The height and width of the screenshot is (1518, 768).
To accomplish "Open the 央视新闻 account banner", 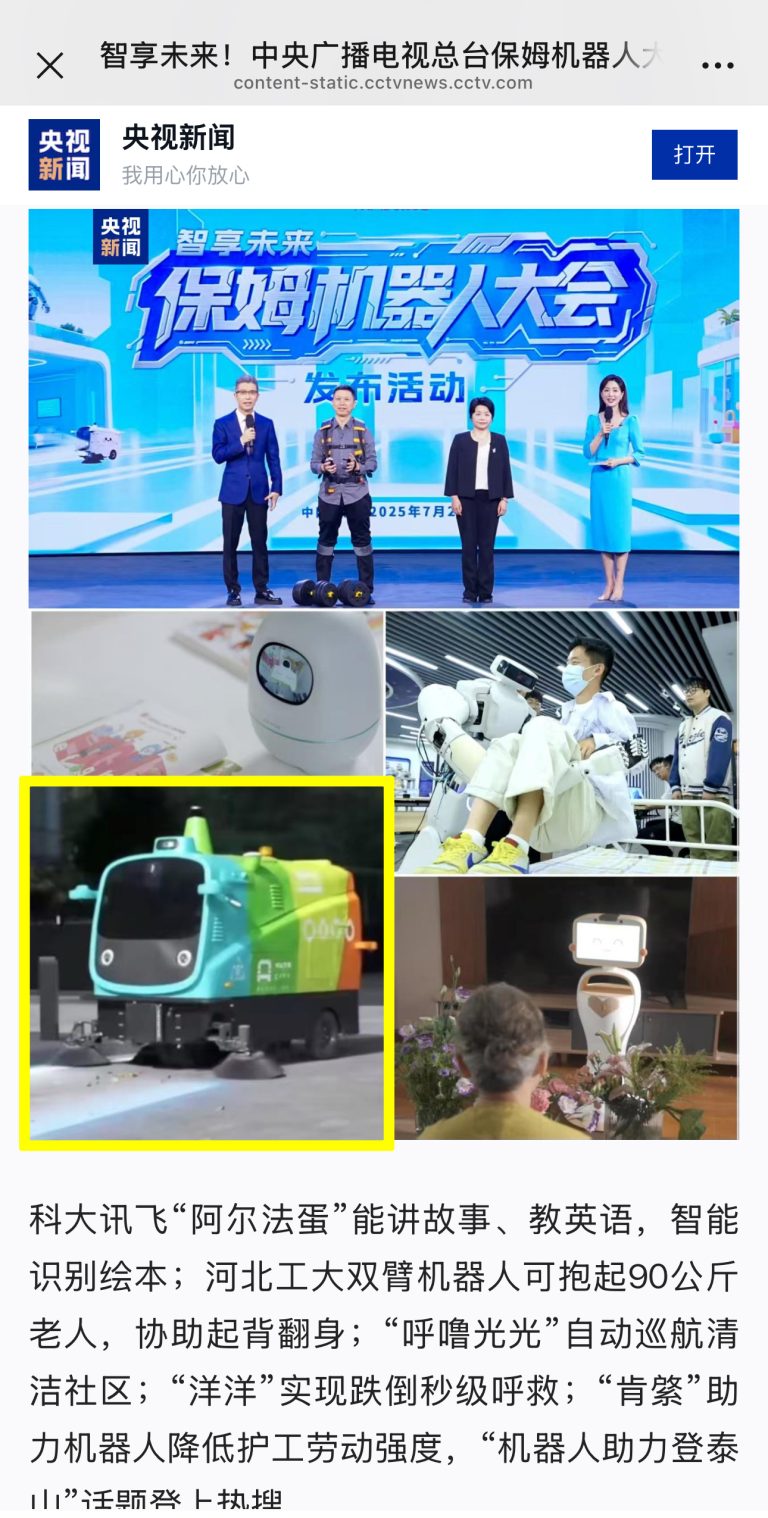I will click(x=178, y=155).
